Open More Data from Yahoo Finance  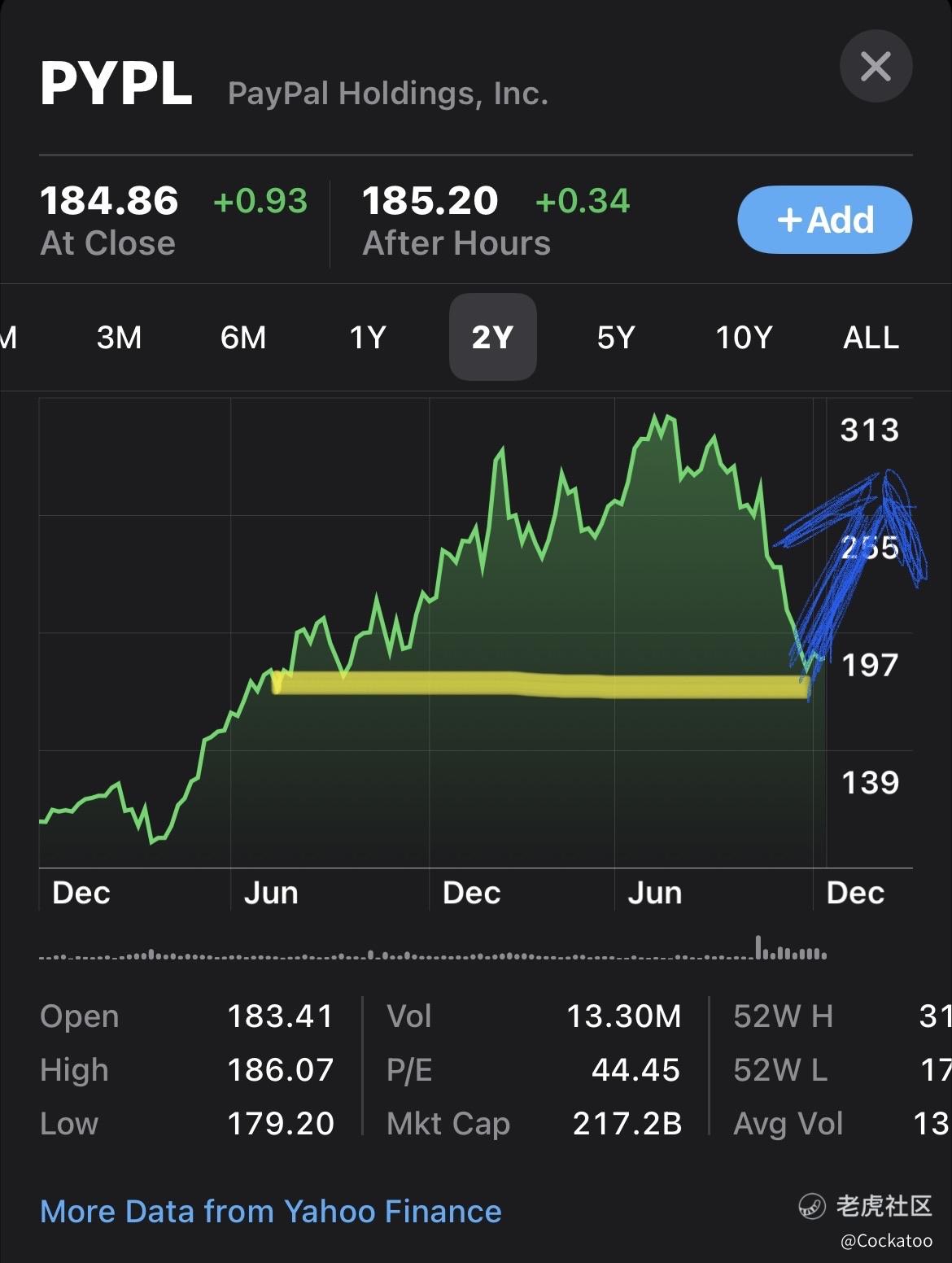[x=271, y=1211]
